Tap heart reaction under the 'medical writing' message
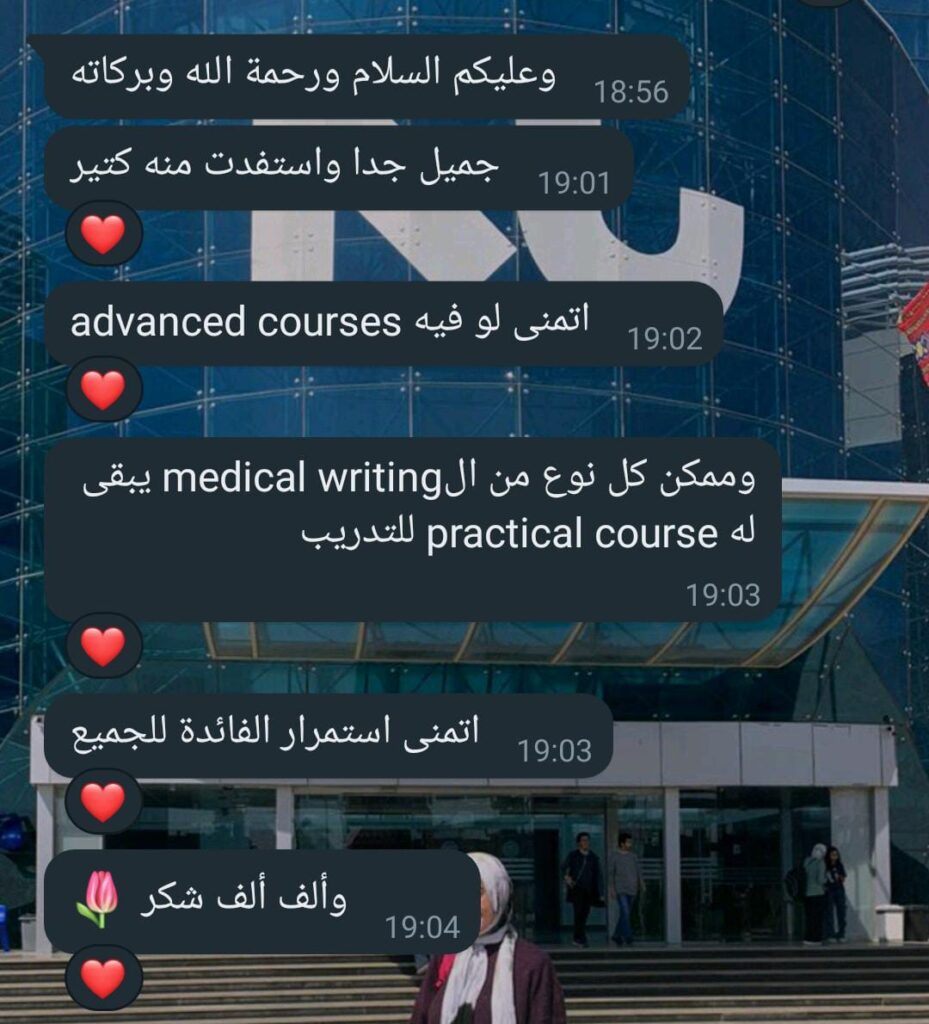Viewport: 929px width, 1024px height. [x=103, y=646]
